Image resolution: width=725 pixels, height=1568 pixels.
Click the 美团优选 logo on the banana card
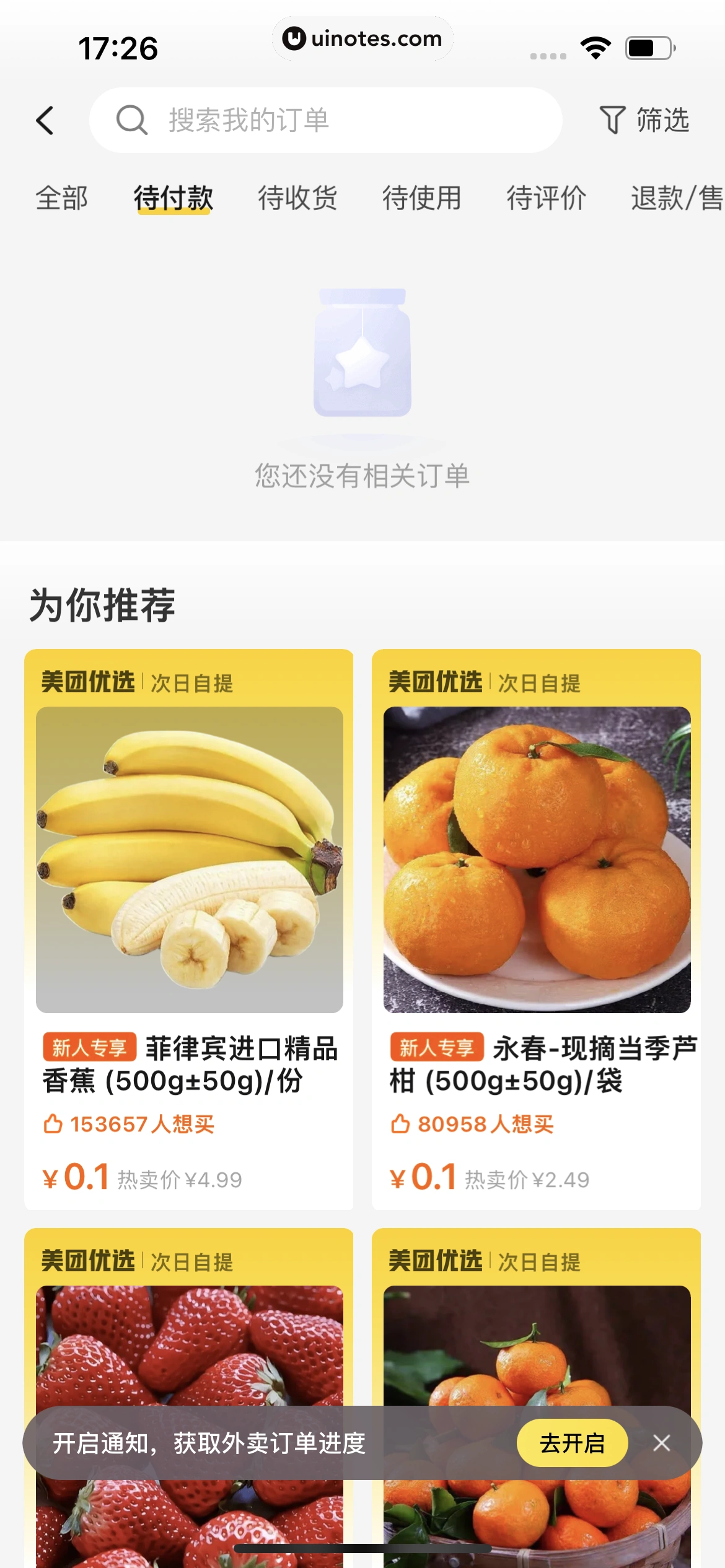tap(87, 681)
